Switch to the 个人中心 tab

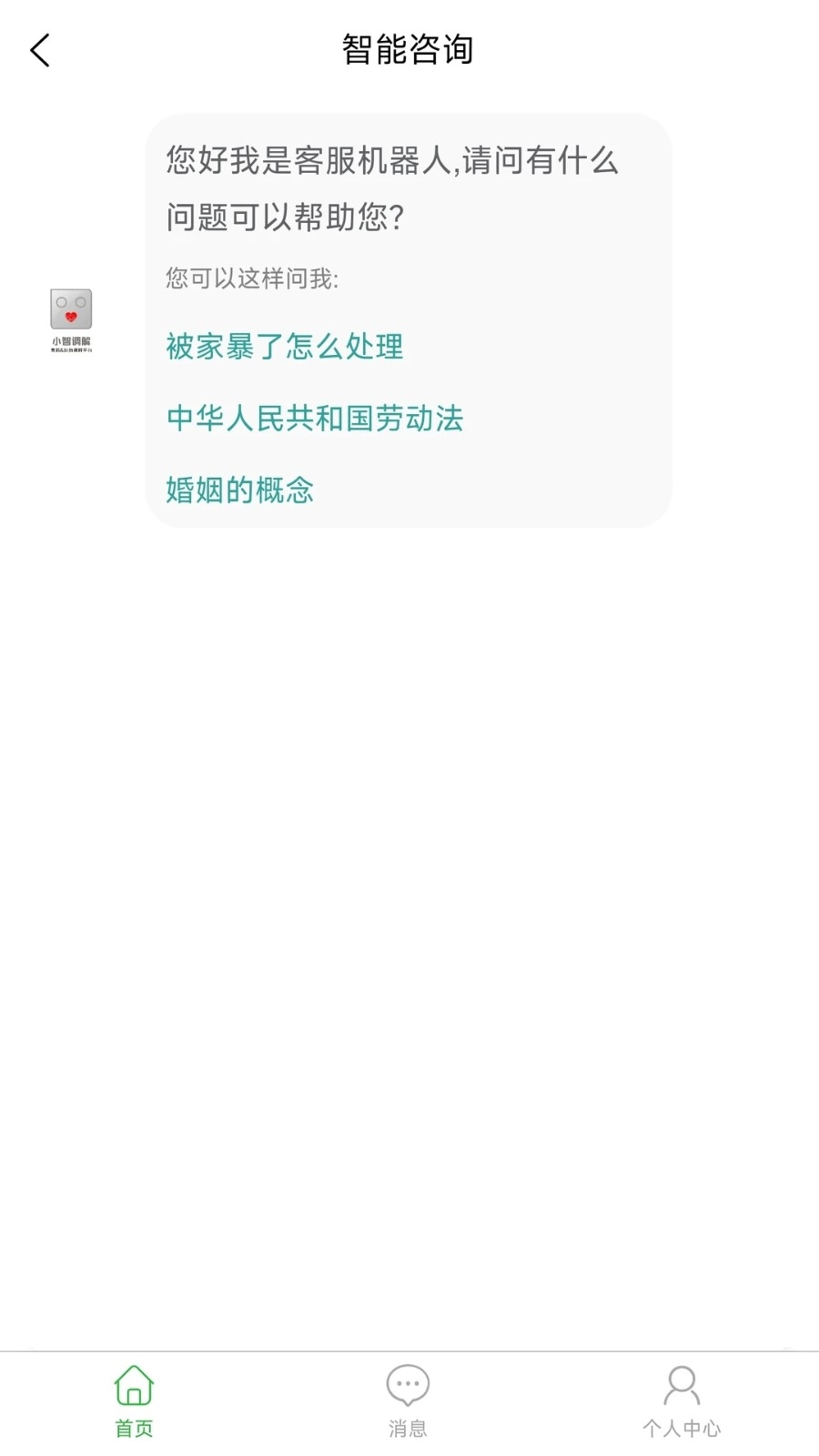pyautogui.click(x=681, y=1399)
